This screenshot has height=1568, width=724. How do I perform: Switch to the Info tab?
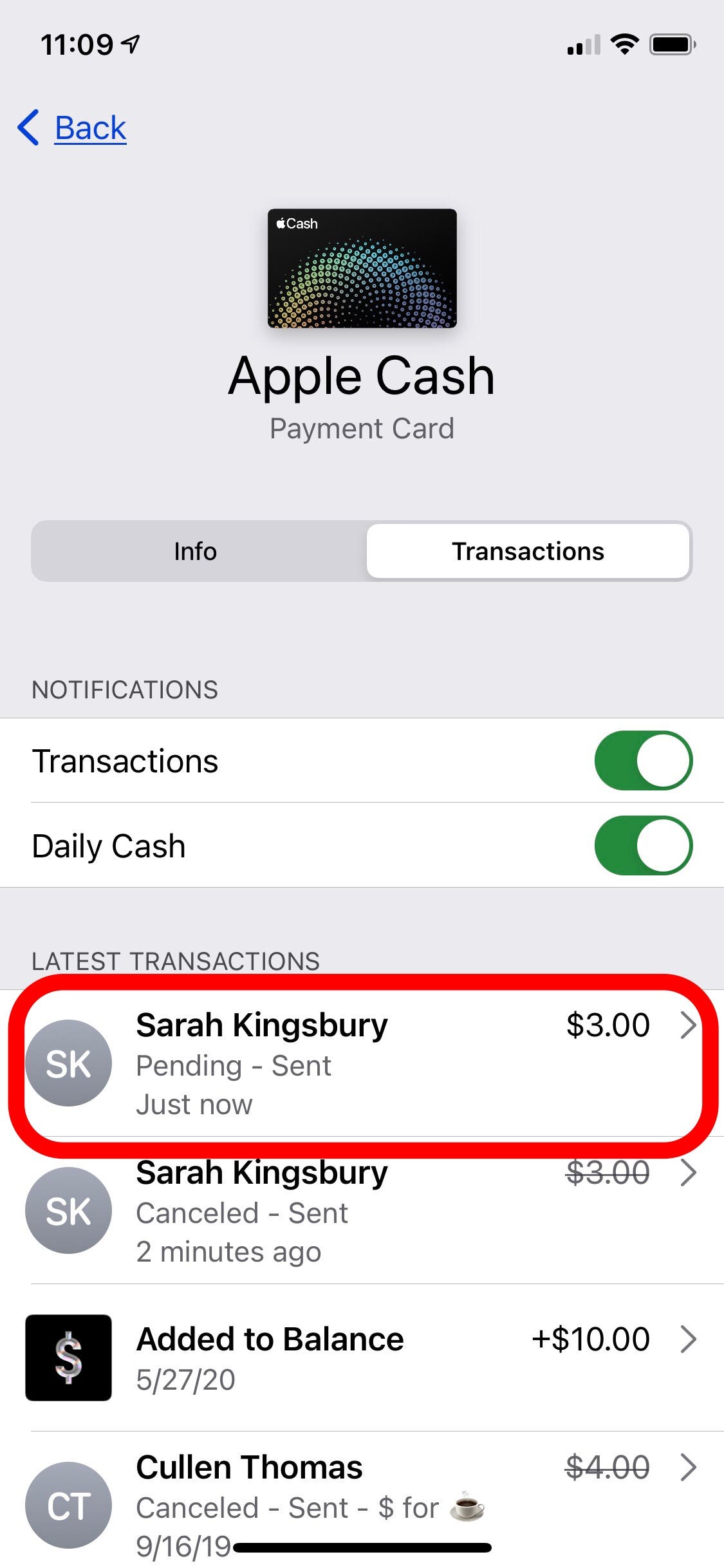pos(196,551)
